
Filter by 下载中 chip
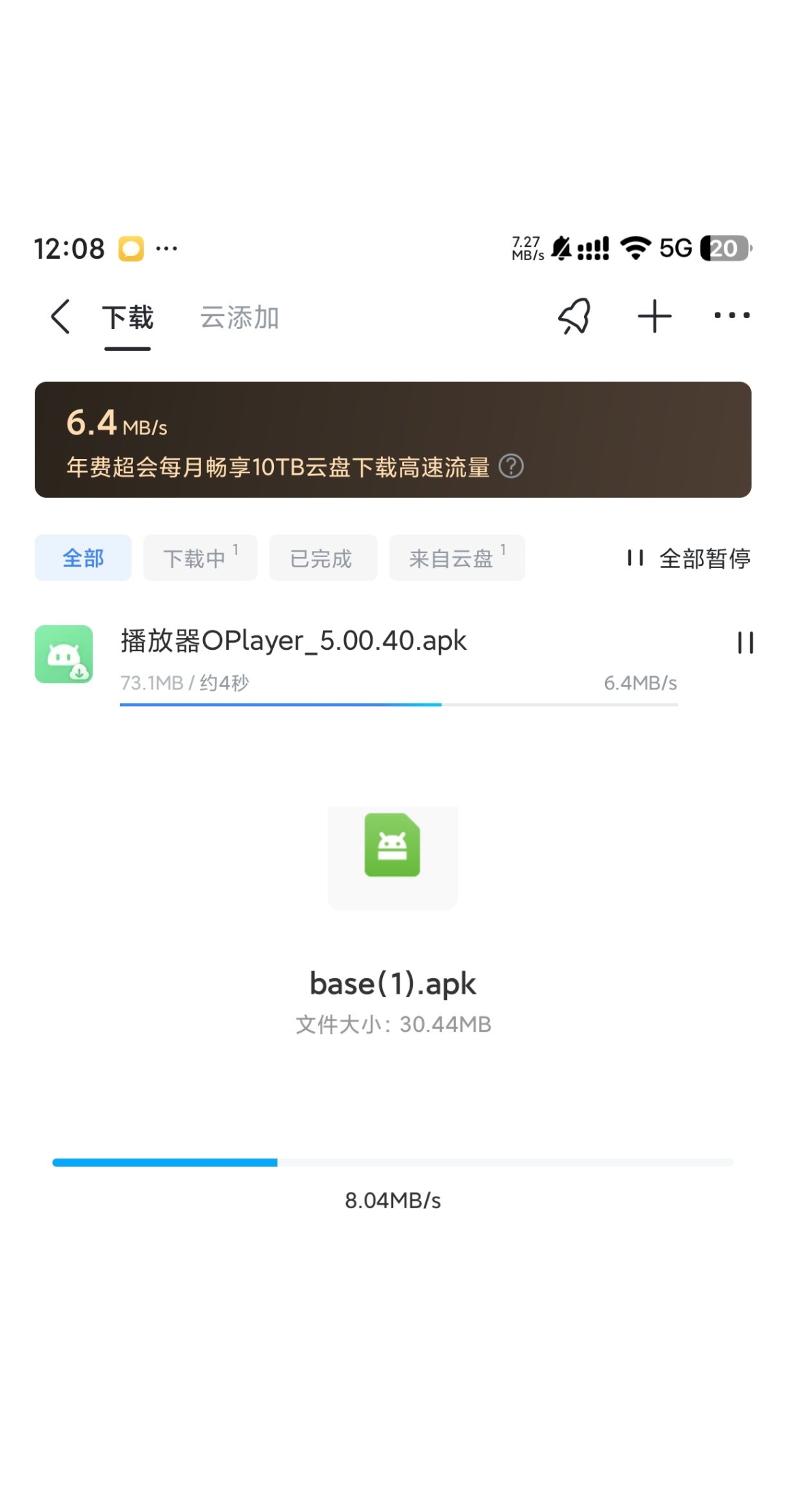coord(200,558)
